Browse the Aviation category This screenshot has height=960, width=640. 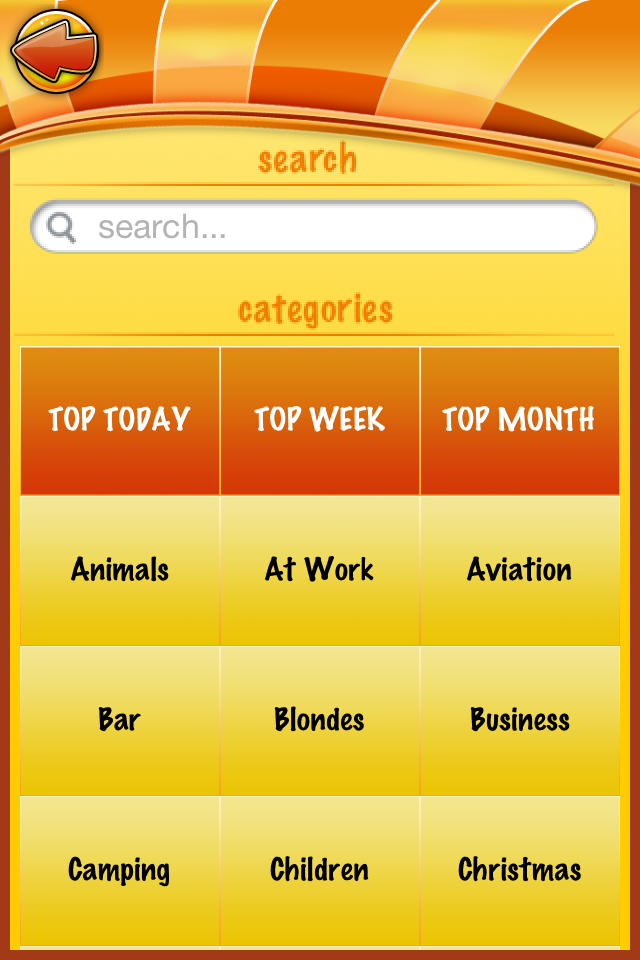point(519,571)
